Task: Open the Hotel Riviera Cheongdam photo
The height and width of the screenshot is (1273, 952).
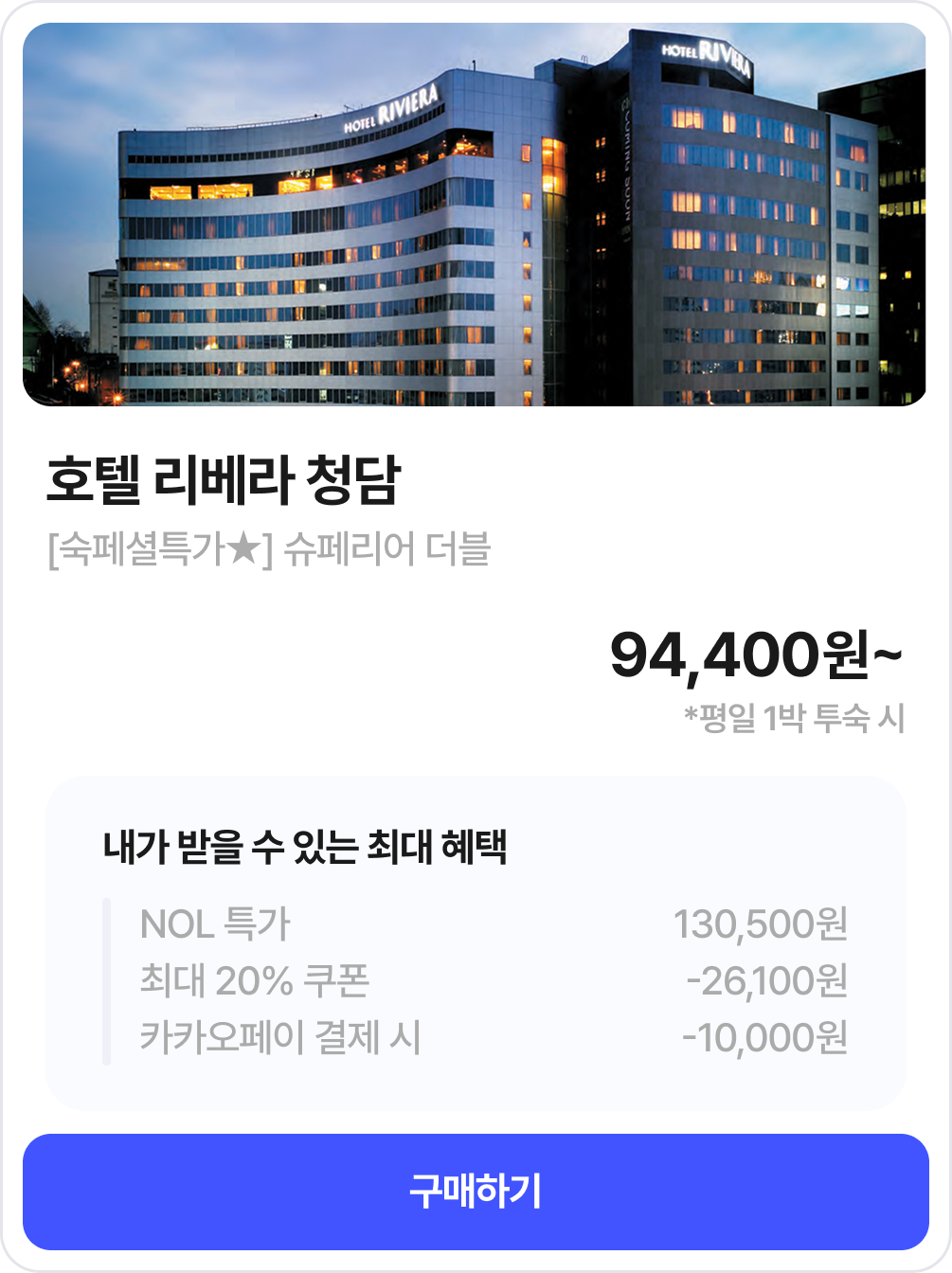Action: pos(474,215)
